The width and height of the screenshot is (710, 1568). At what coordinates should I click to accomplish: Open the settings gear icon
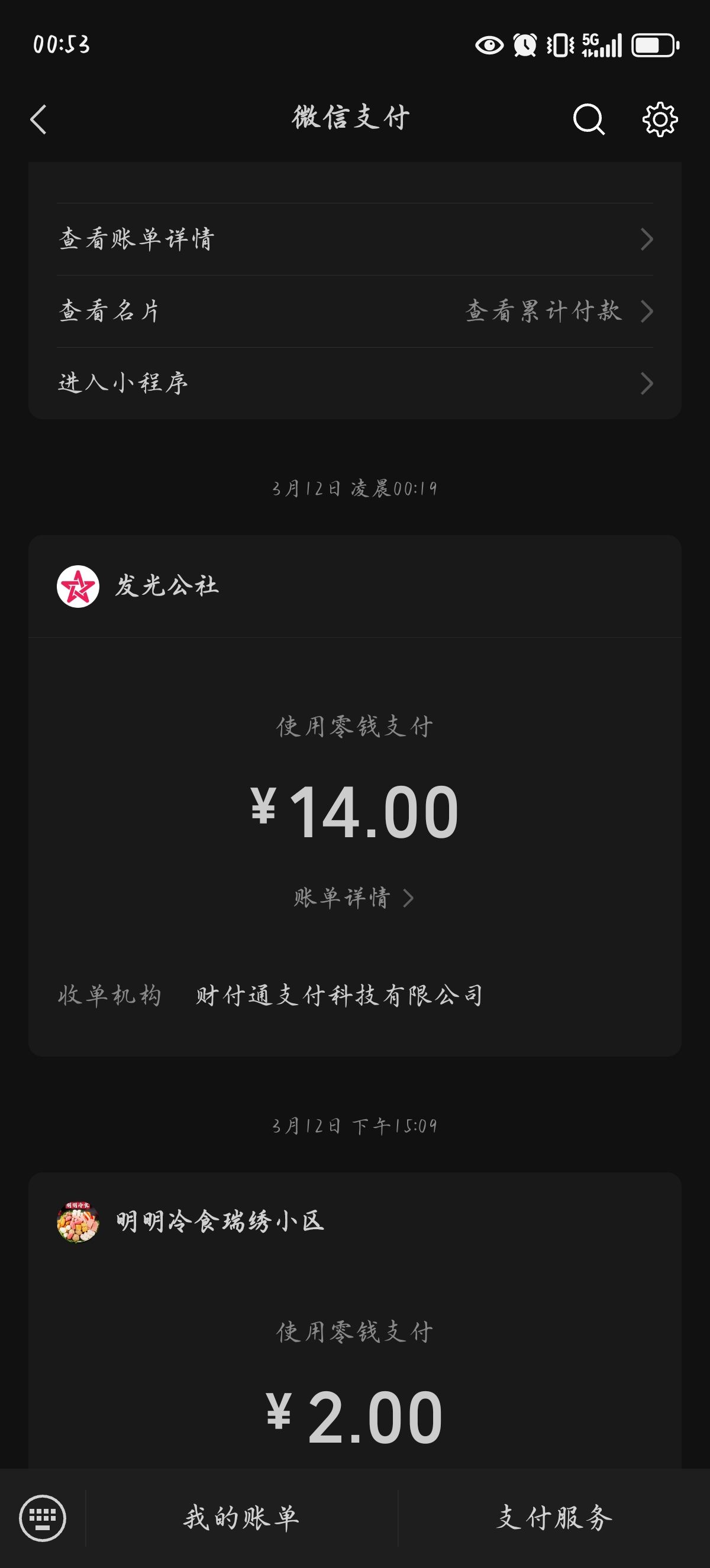coord(660,119)
